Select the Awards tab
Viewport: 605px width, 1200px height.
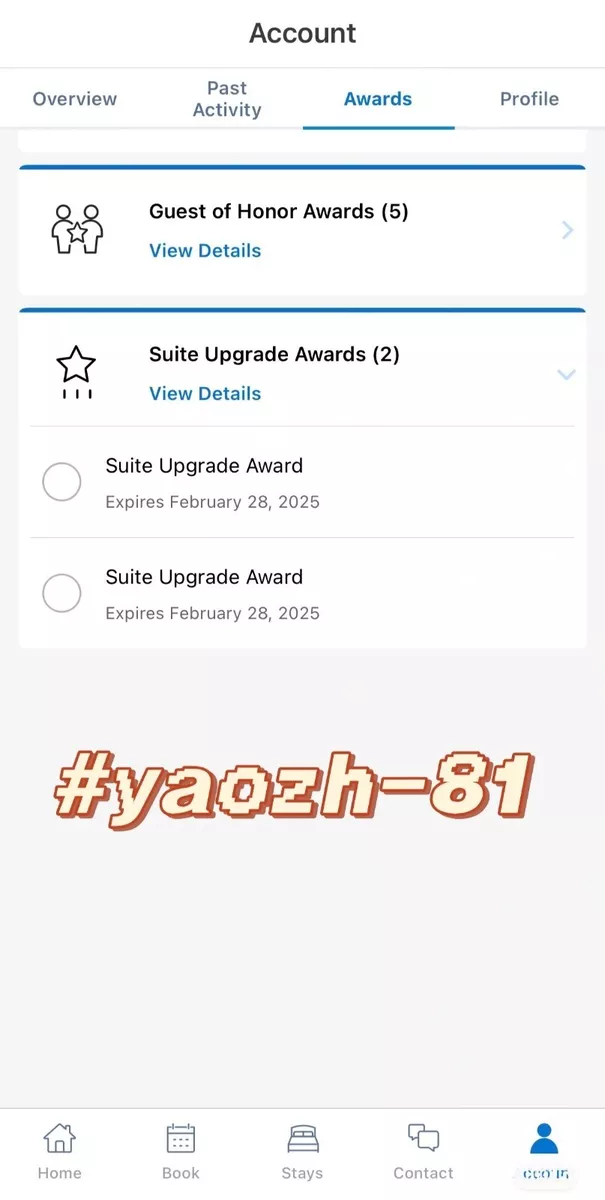[378, 99]
